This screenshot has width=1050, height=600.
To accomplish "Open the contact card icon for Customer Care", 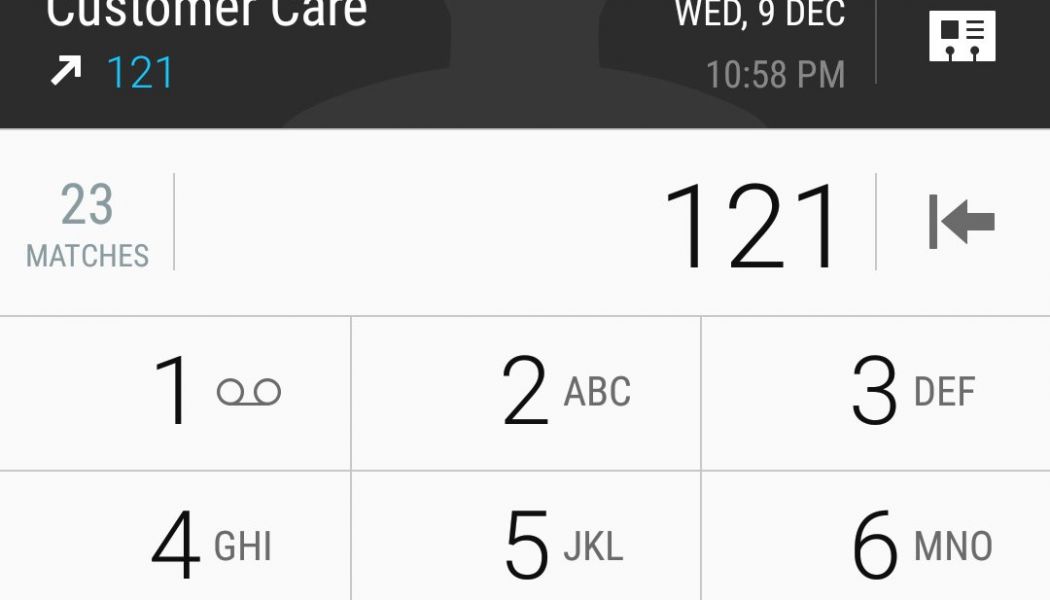I will click(962, 38).
